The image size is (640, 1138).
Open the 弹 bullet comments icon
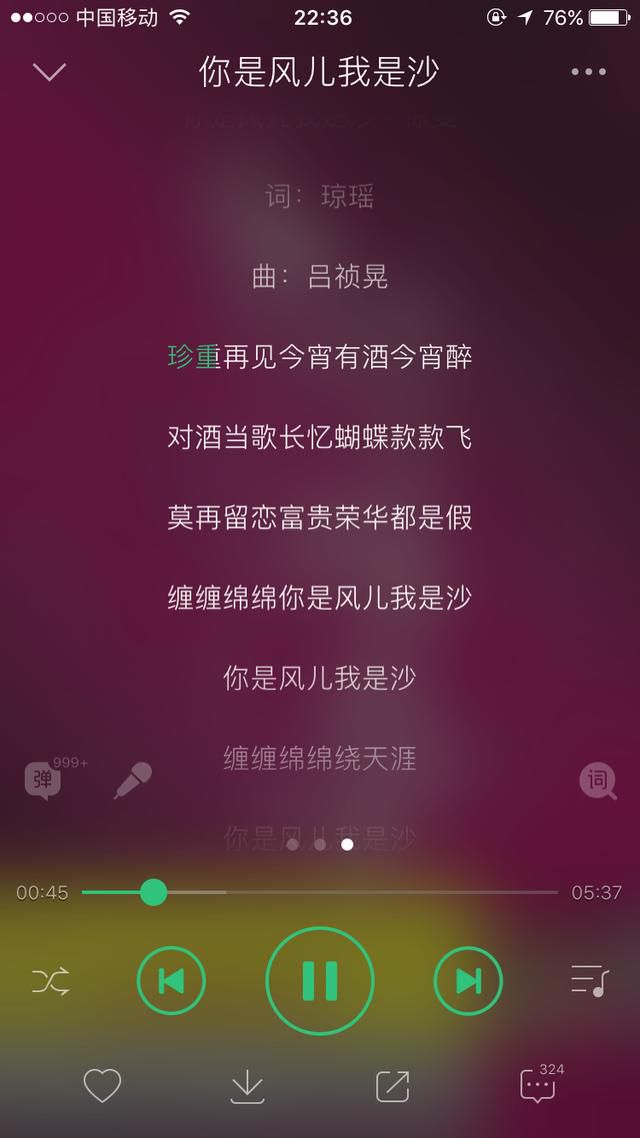tap(45, 780)
